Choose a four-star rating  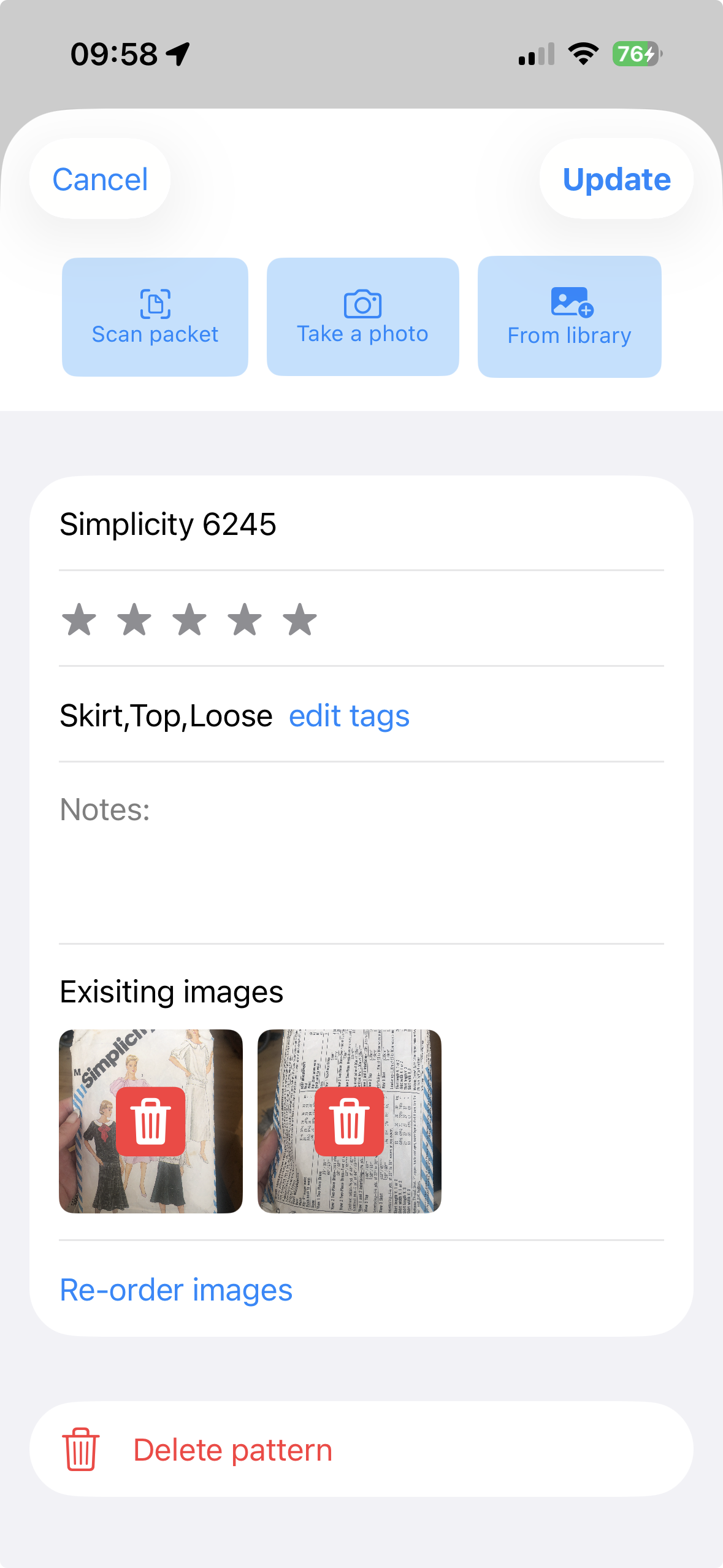[245, 620]
